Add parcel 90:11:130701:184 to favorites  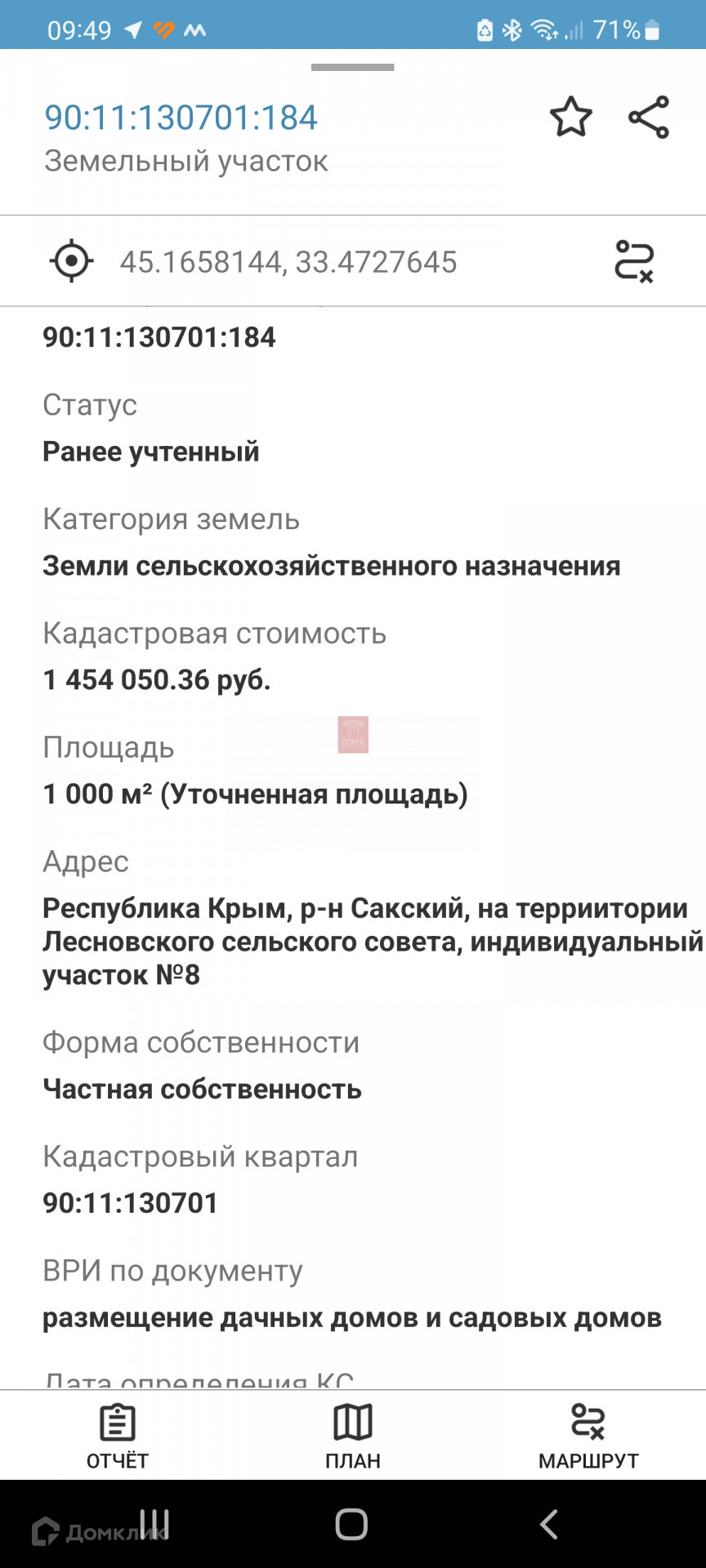coord(570,117)
